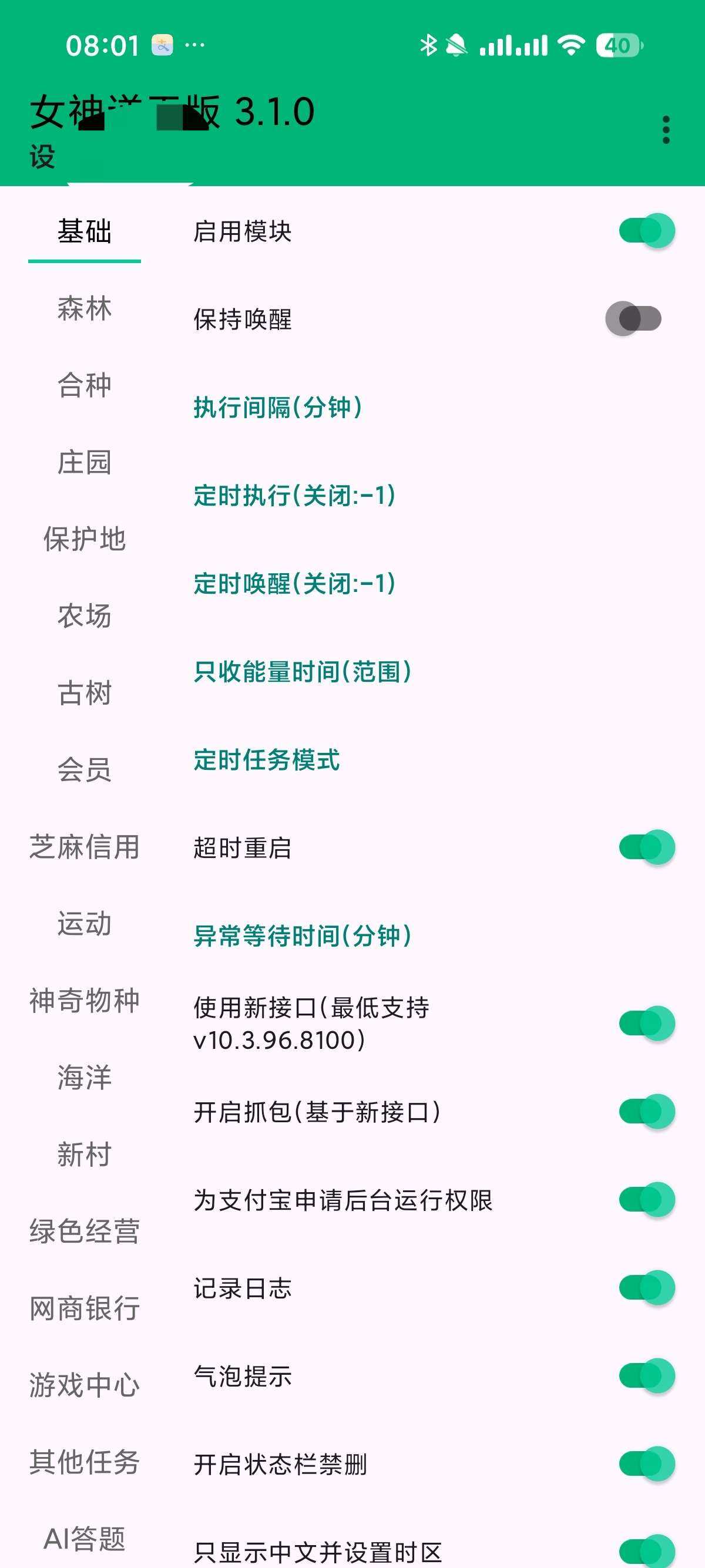Viewport: 705px width, 1568px height.
Task: Select the 庄园 tab
Action: tap(85, 462)
